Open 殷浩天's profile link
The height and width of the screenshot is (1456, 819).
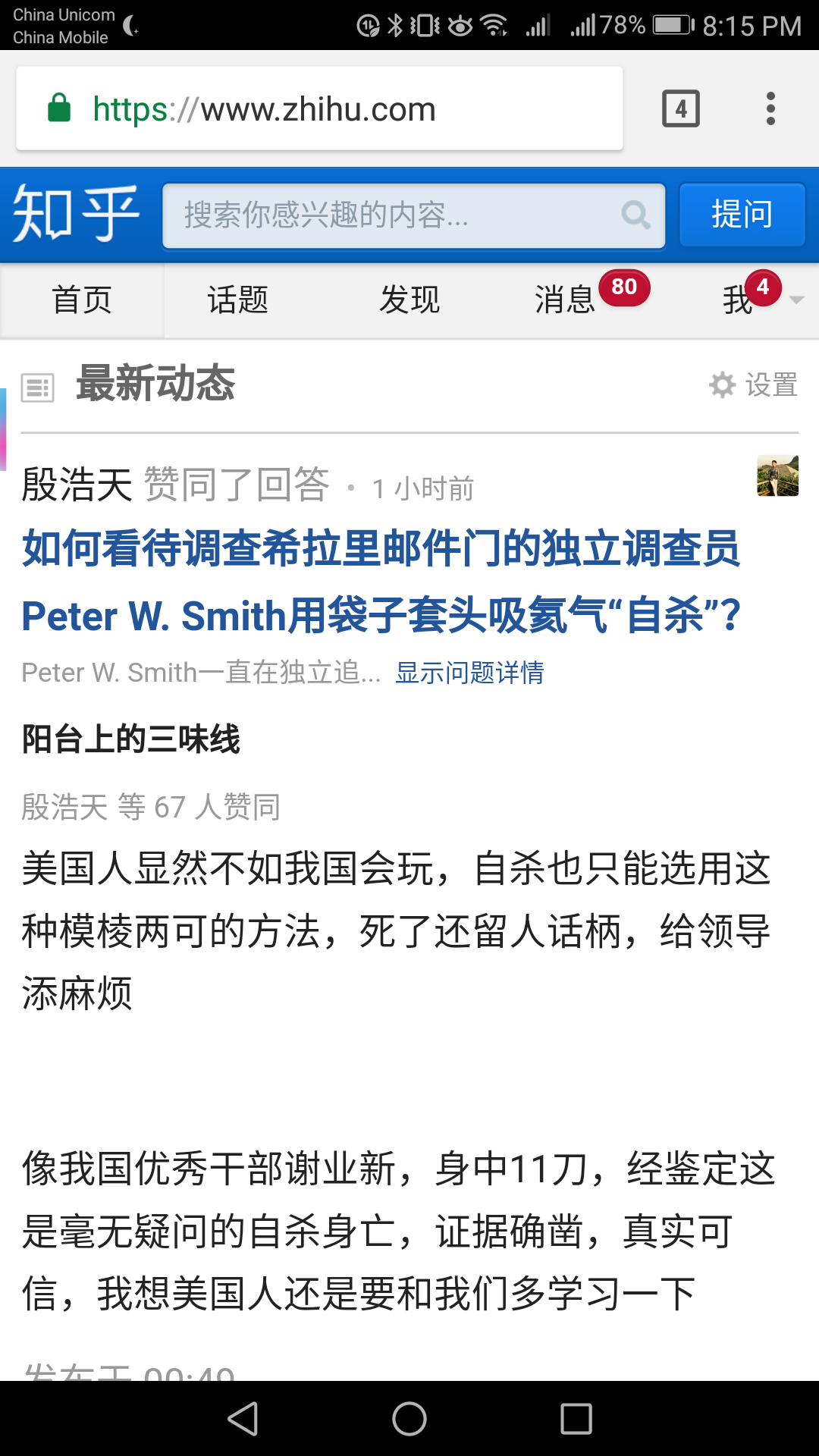(77, 485)
